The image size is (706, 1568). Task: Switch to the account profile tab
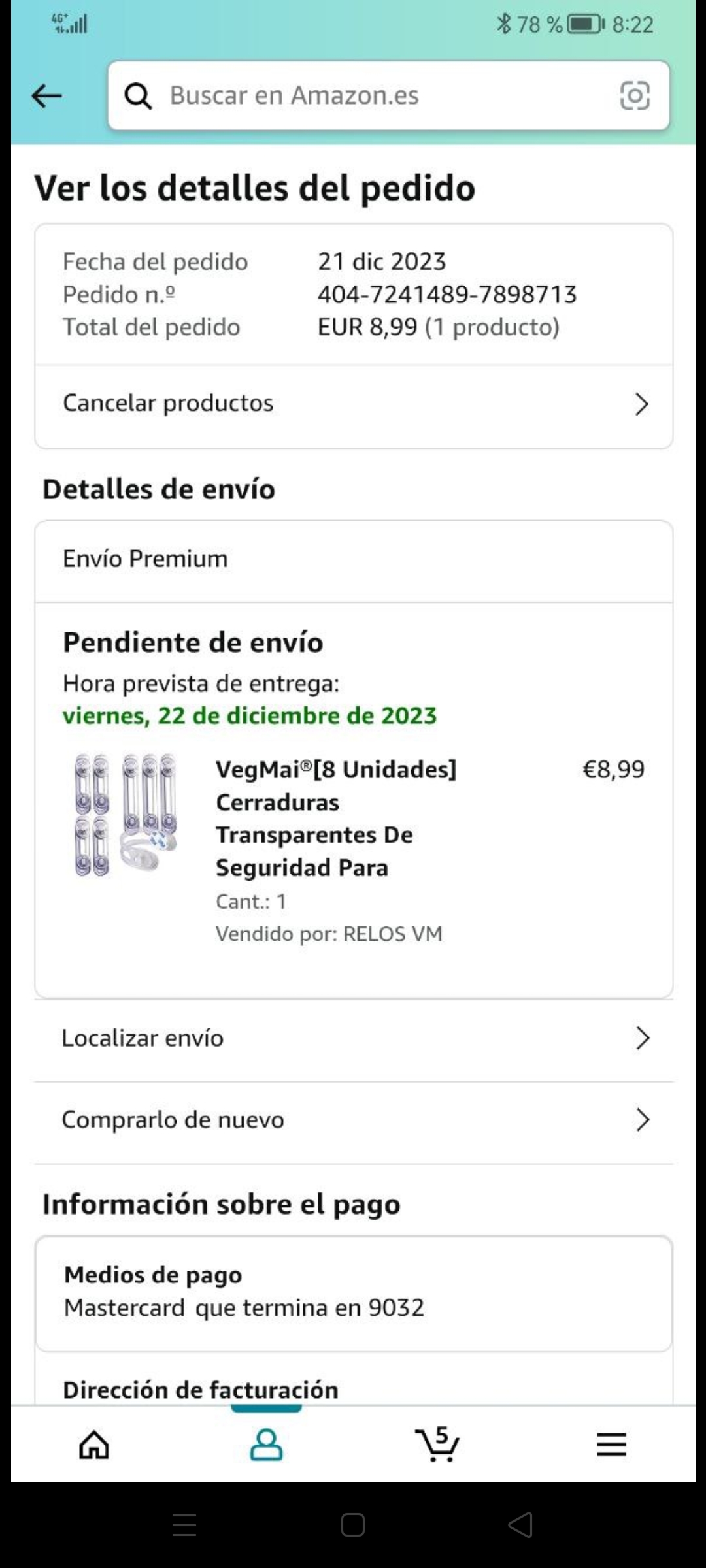[266, 1445]
